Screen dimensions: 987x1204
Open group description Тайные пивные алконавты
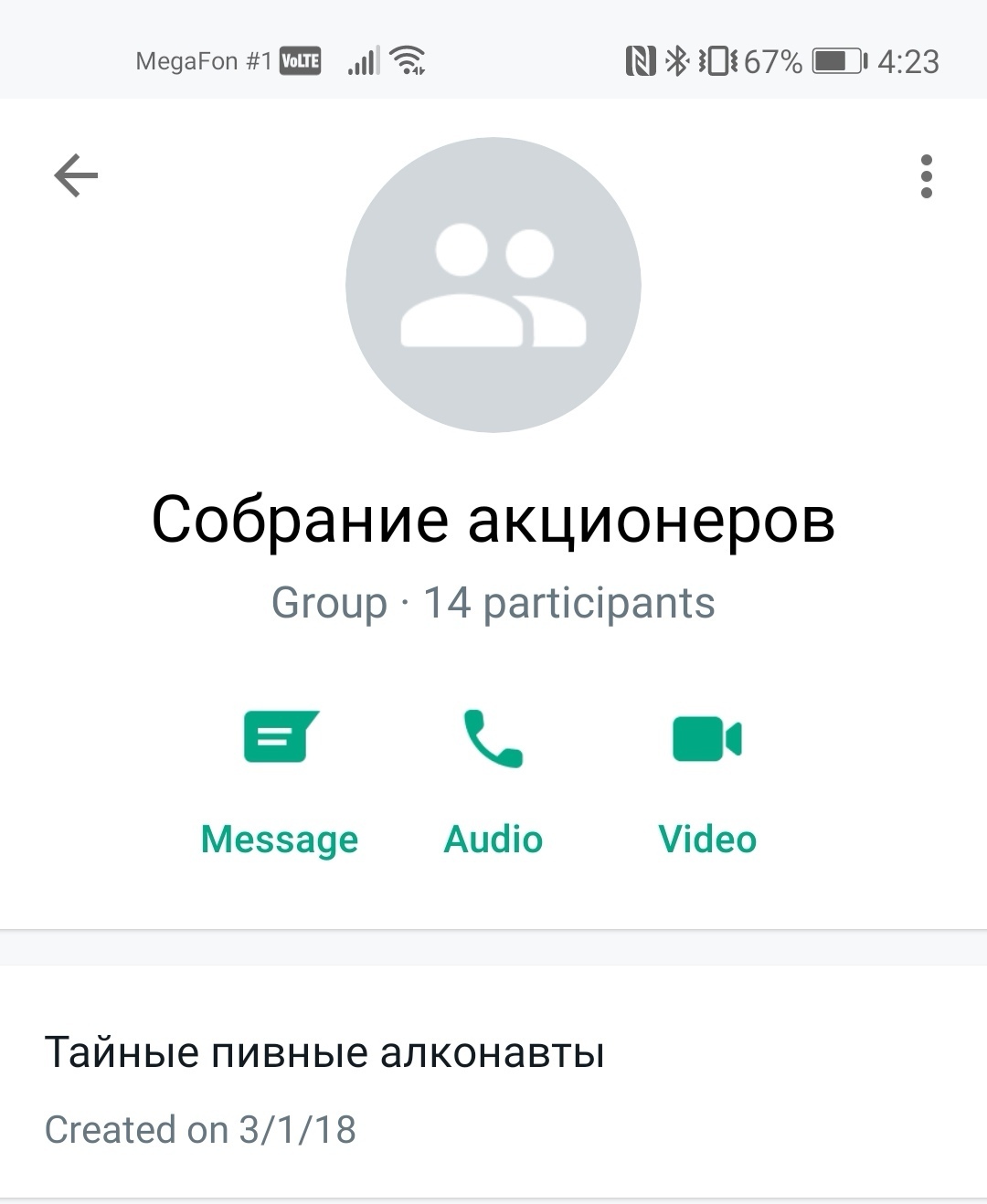pos(324,1052)
